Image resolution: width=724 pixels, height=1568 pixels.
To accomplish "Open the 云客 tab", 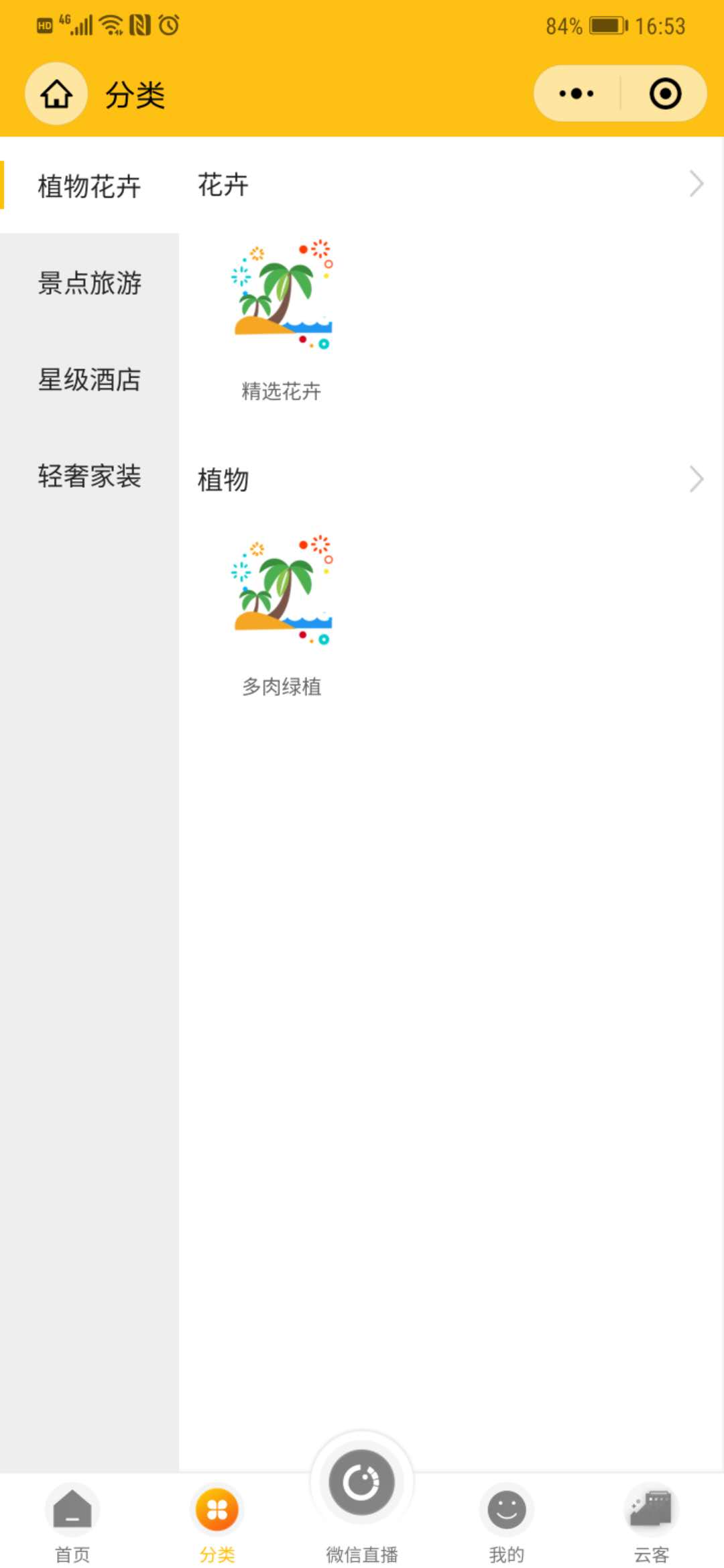I will (x=652, y=1522).
